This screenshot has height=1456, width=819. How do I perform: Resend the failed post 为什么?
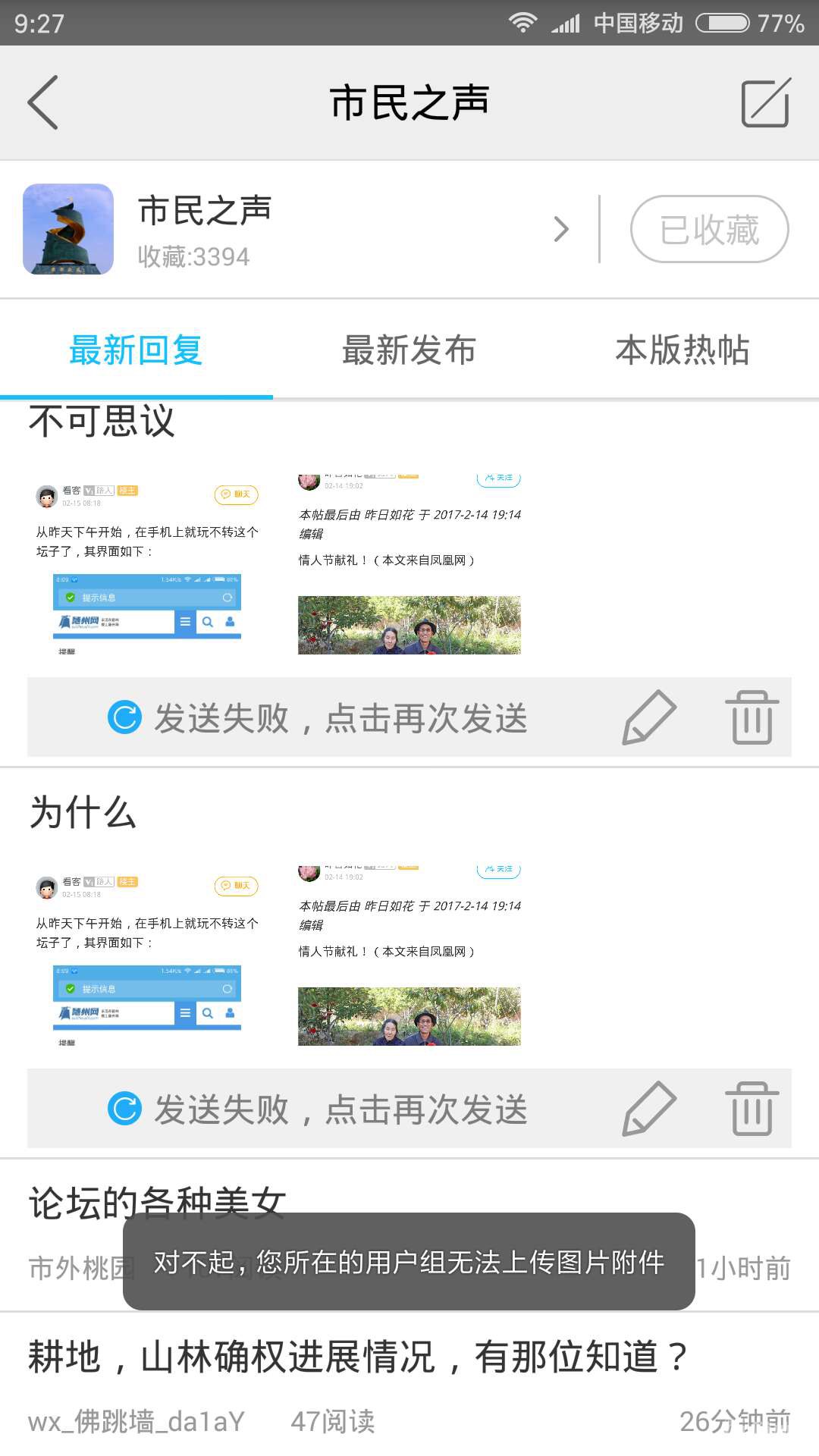(x=318, y=1109)
